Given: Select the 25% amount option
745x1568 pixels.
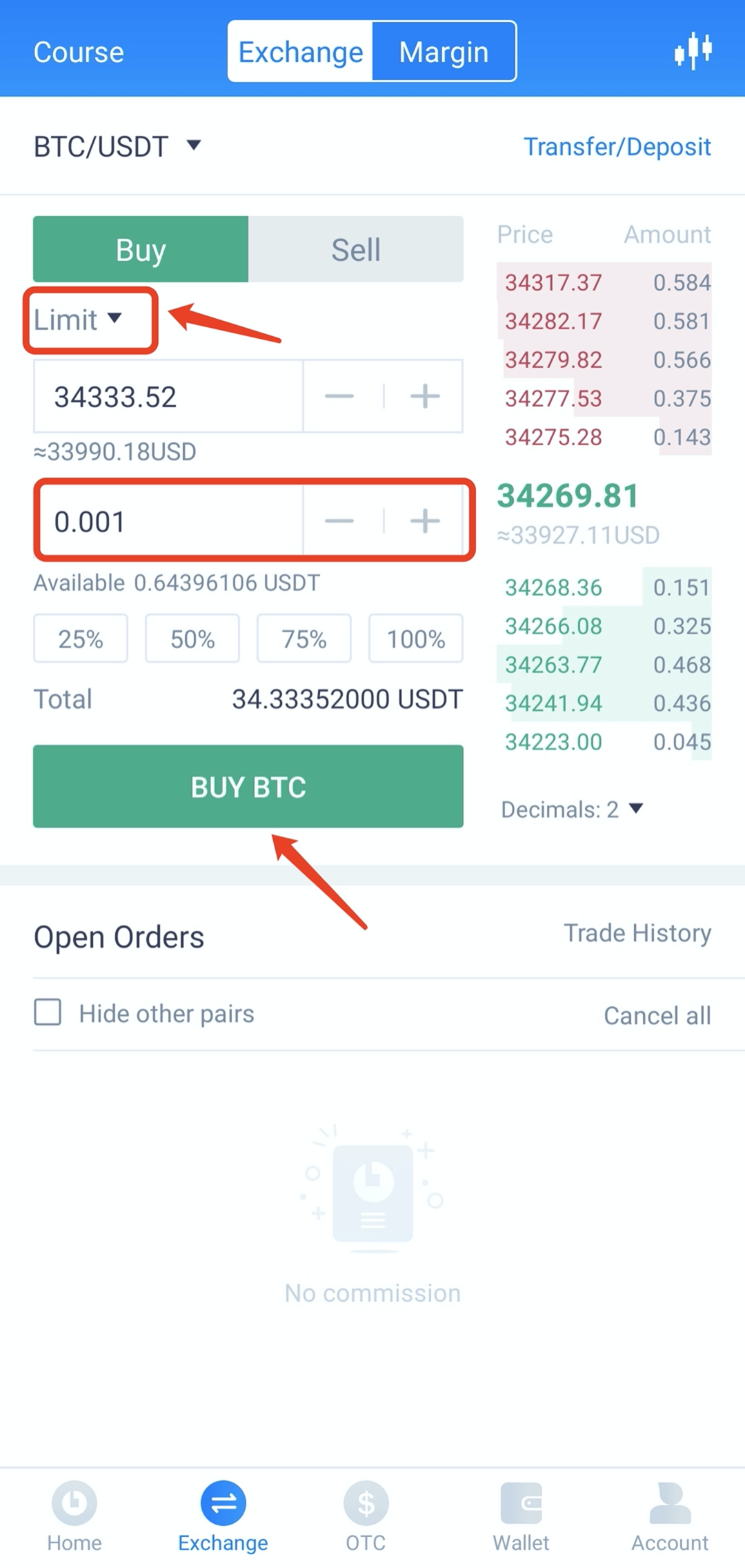Looking at the screenshot, I should point(81,638).
